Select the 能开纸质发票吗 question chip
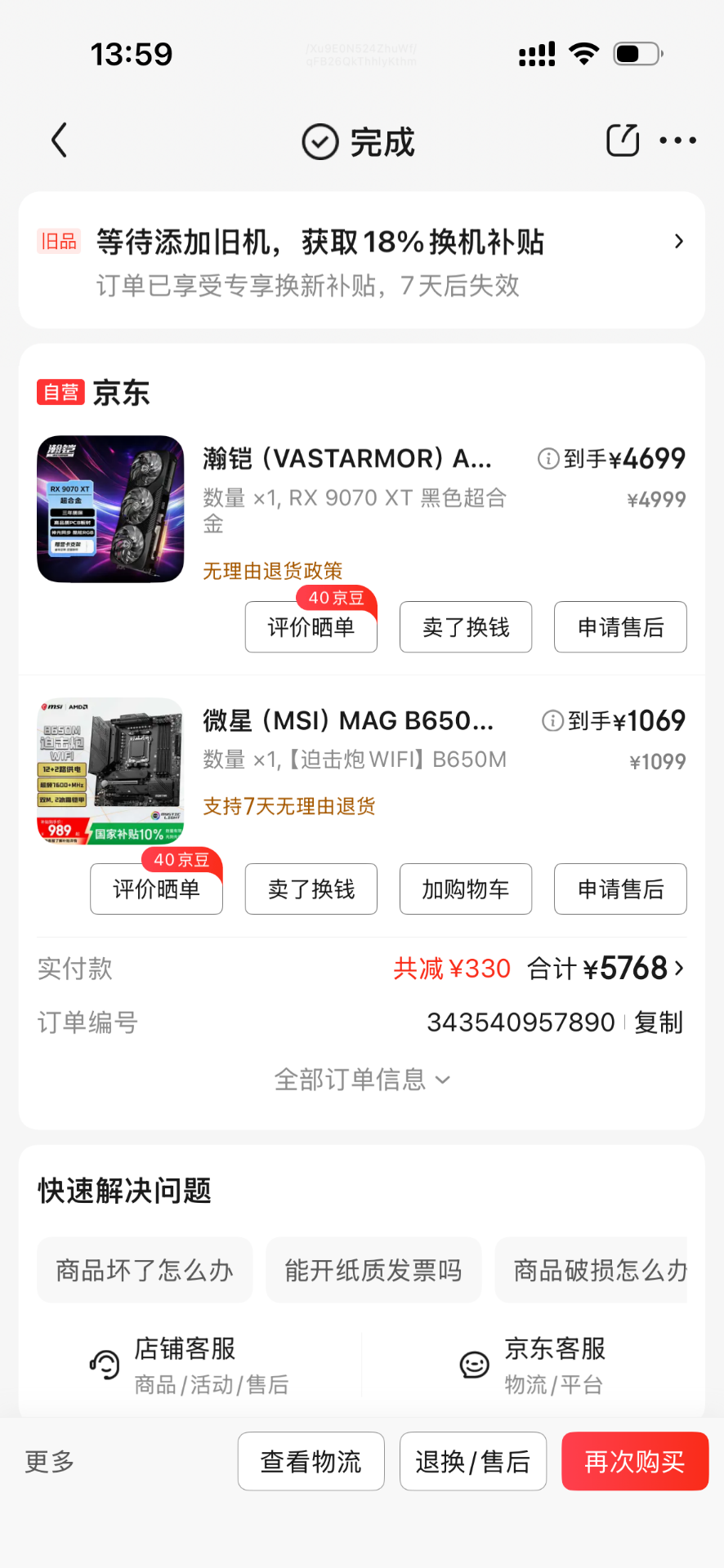 coord(373,1271)
